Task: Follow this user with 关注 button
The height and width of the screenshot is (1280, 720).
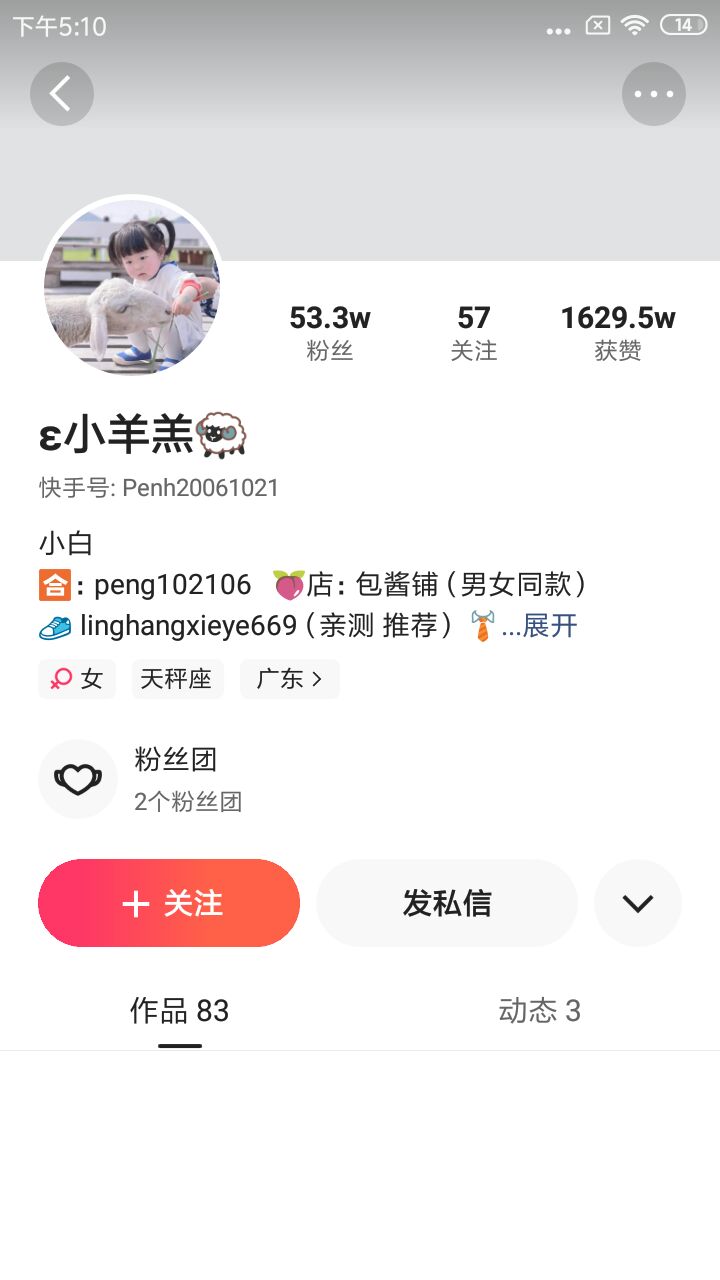Action: pyautogui.click(x=169, y=903)
